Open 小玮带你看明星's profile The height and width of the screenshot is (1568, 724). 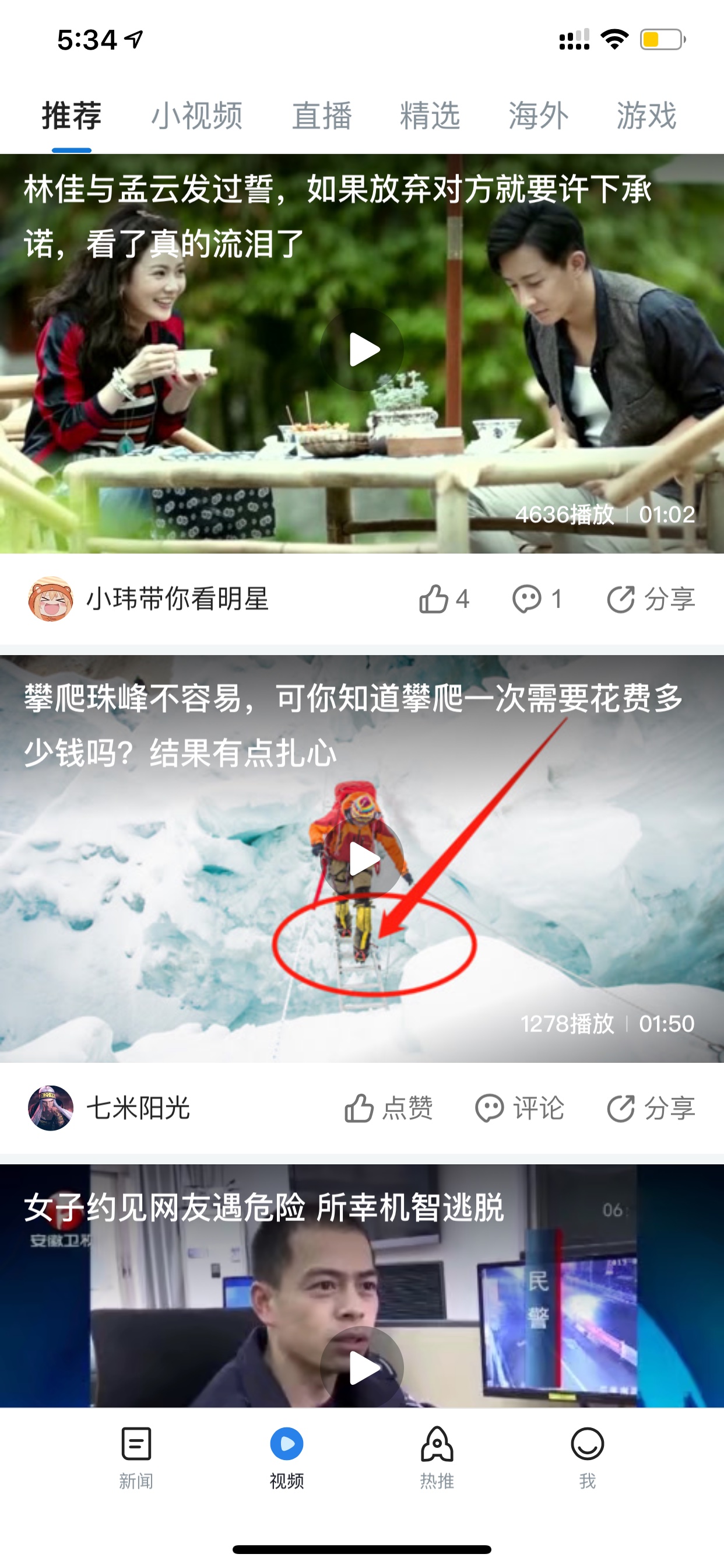point(148,599)
